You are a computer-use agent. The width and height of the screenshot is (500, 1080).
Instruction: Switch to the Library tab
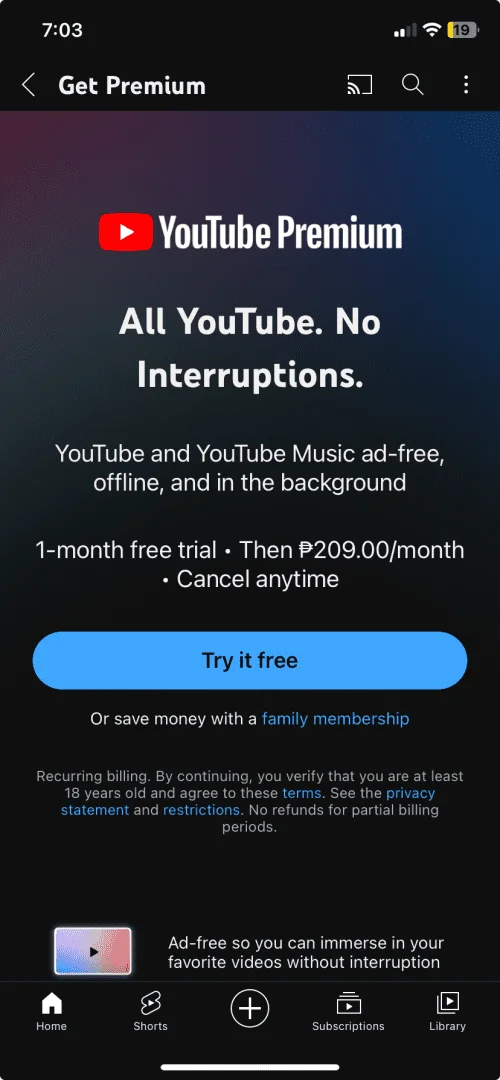click(x=448, y=1012)
